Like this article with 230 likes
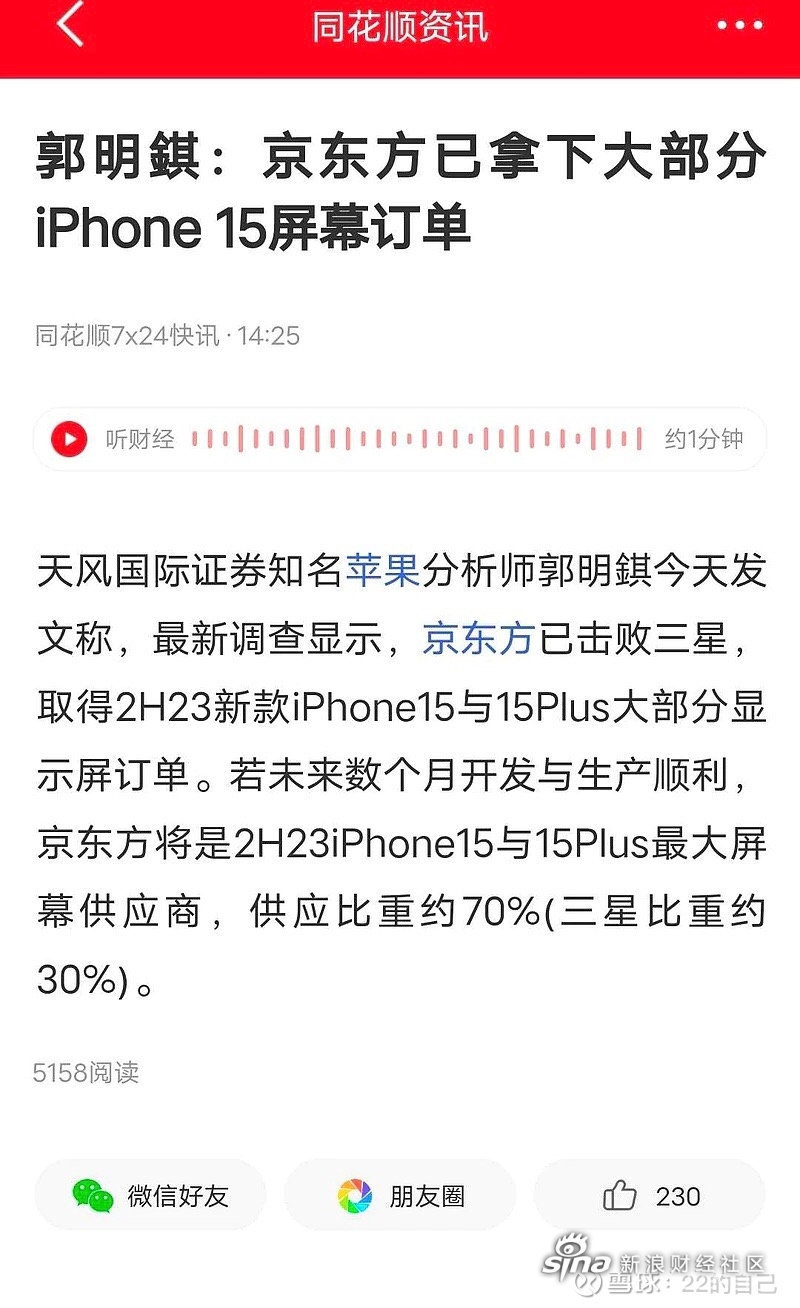Viewport: 800px width, 1308px height. pos(650,1195)
